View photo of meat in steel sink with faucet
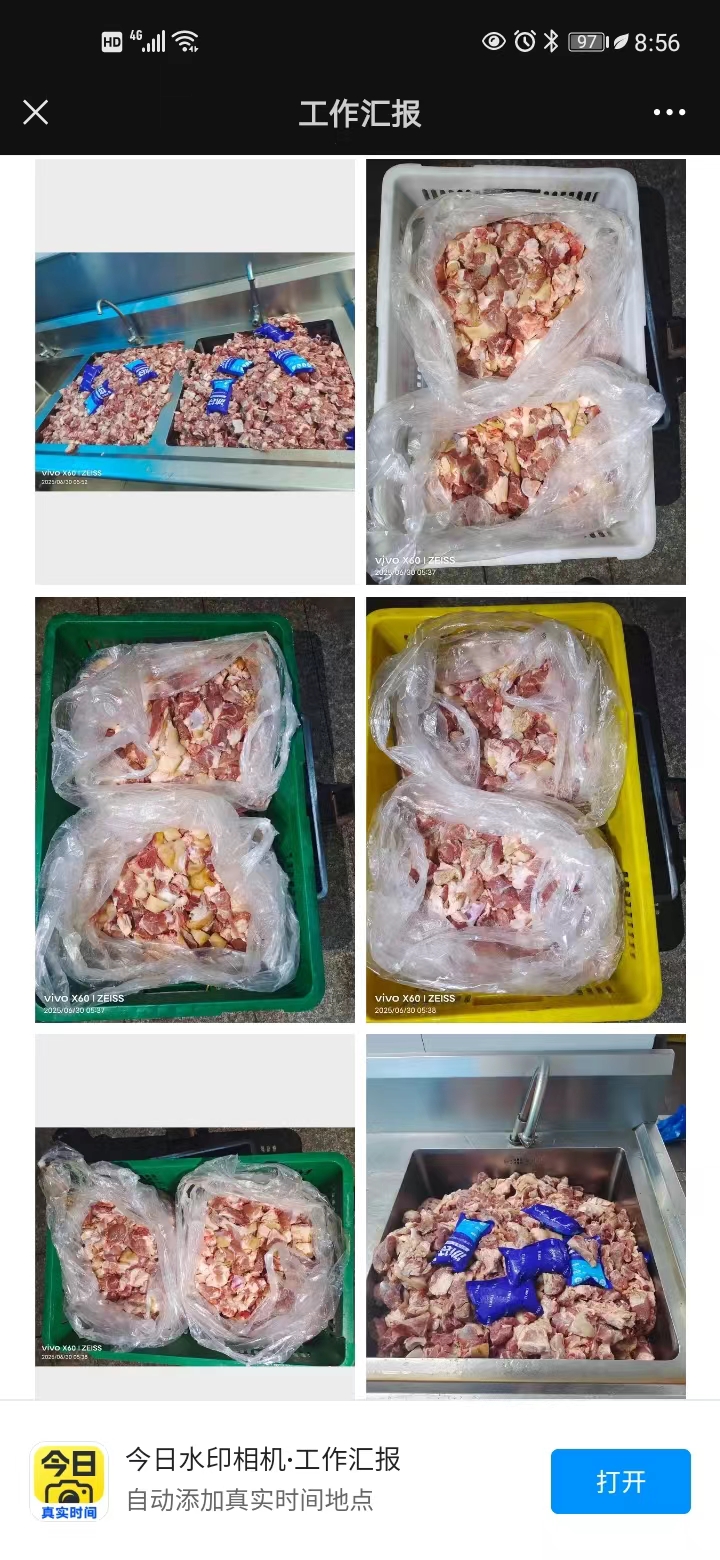This screenshot has height=1560, width=720. [x=525, y=1215]
